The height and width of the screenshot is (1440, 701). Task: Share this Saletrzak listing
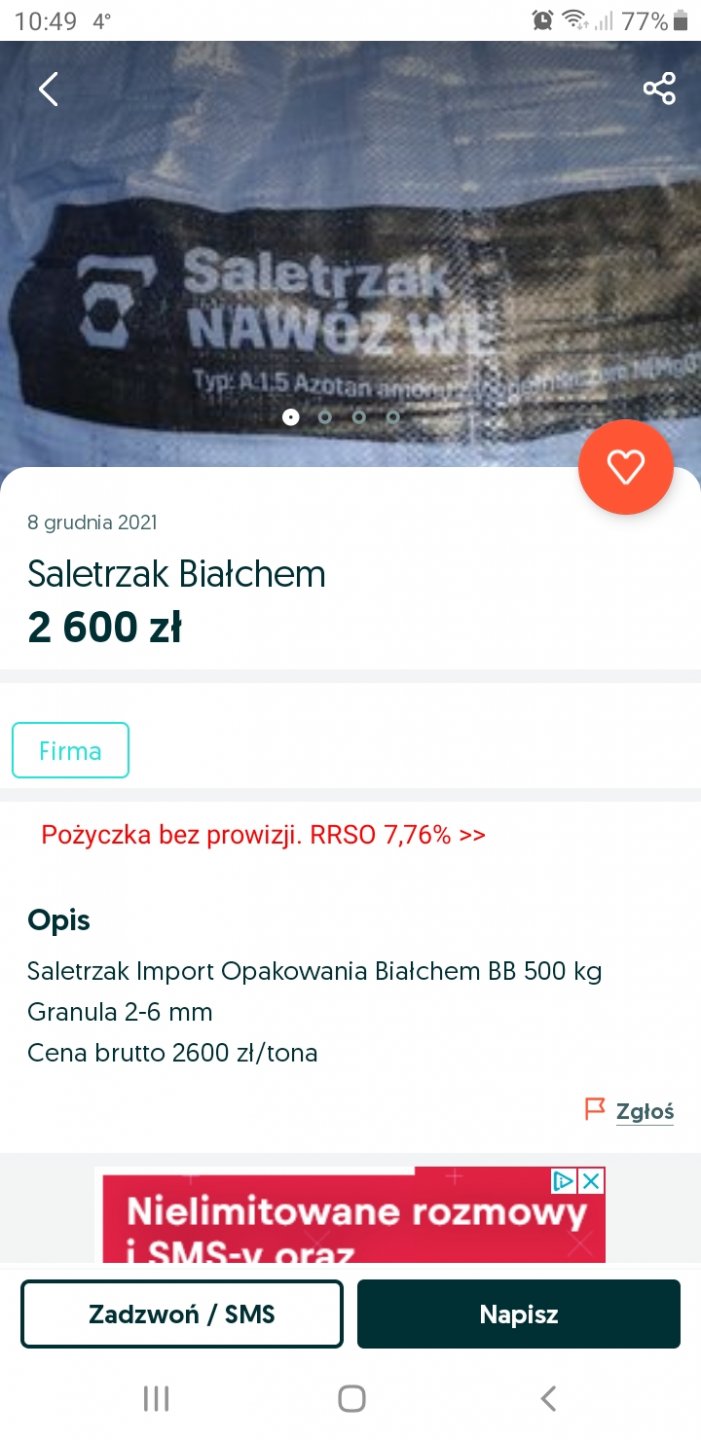[659, 89]
